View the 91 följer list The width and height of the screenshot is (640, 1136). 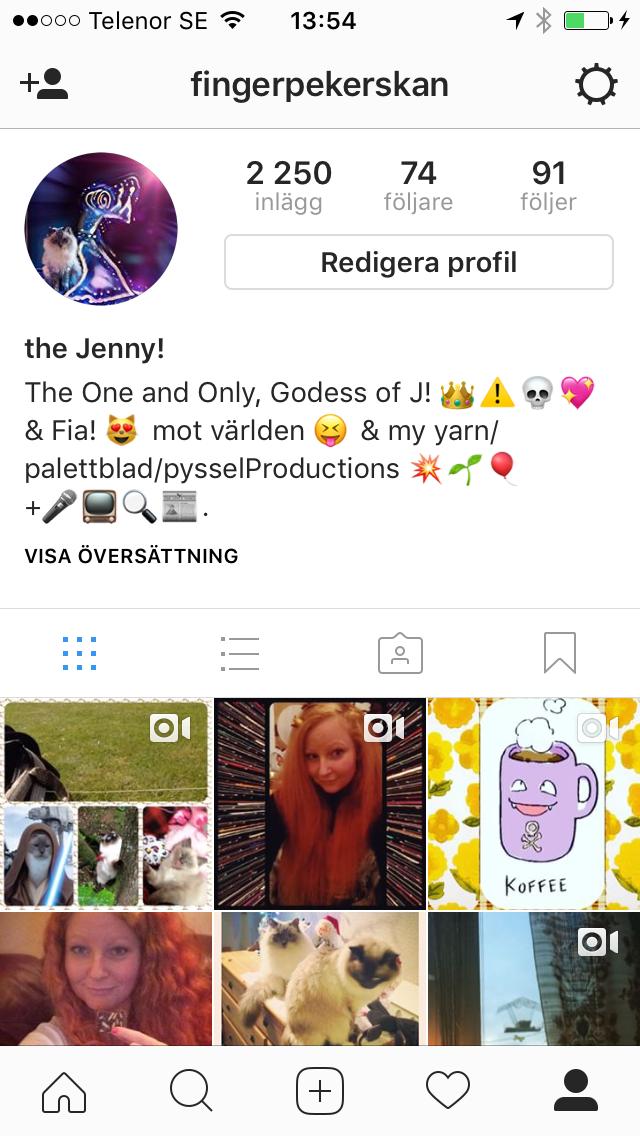[548, 186]
